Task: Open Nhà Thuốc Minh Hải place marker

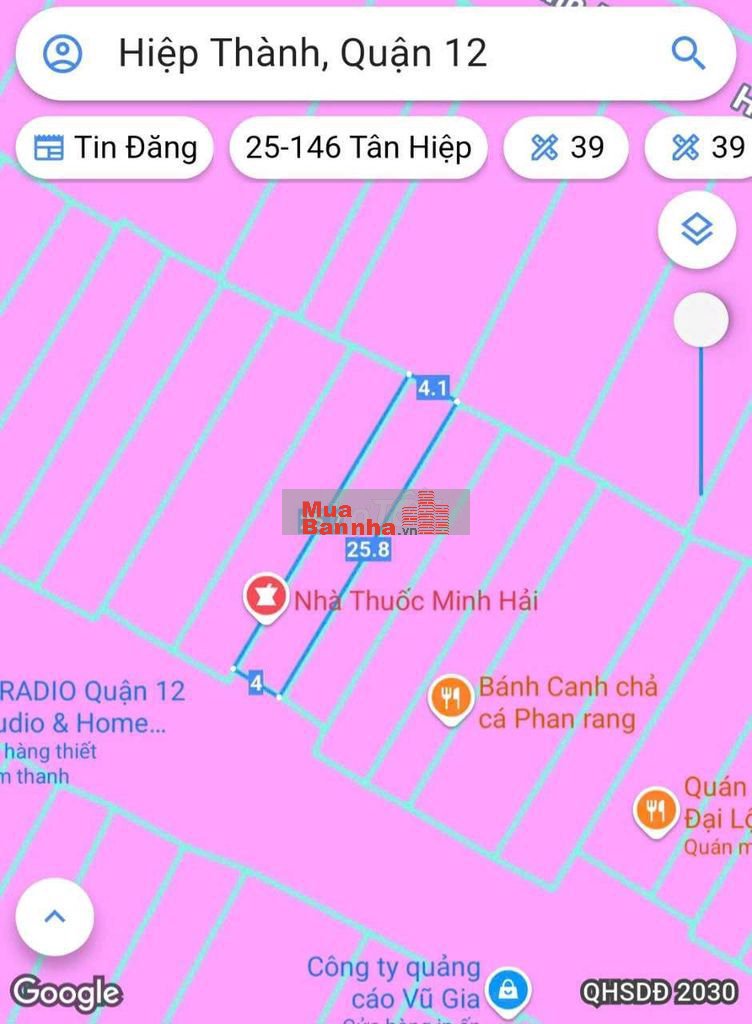Action: tap(264, 598)
